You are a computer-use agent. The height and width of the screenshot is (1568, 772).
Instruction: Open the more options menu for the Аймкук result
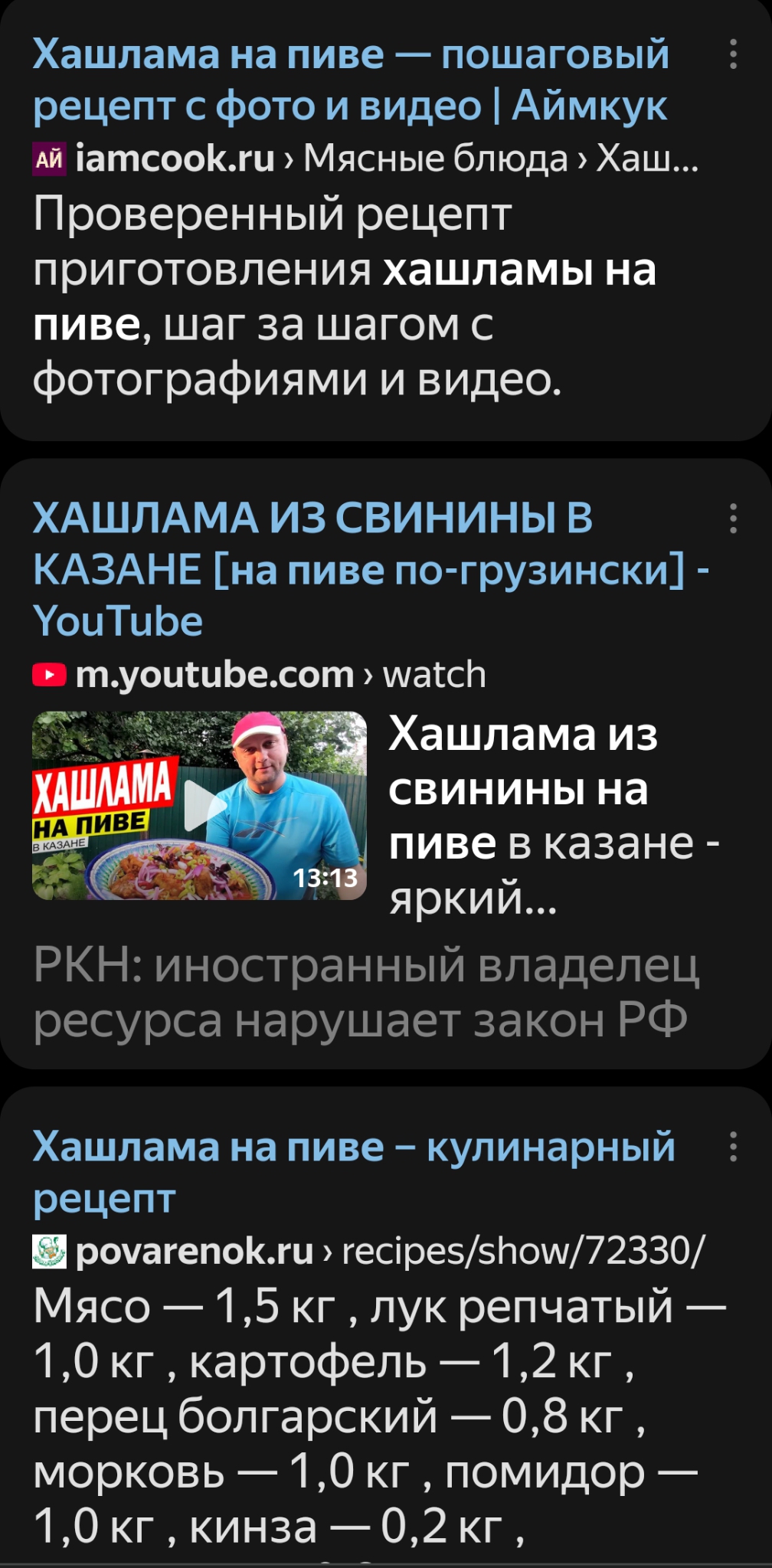(x=733, y=54)
